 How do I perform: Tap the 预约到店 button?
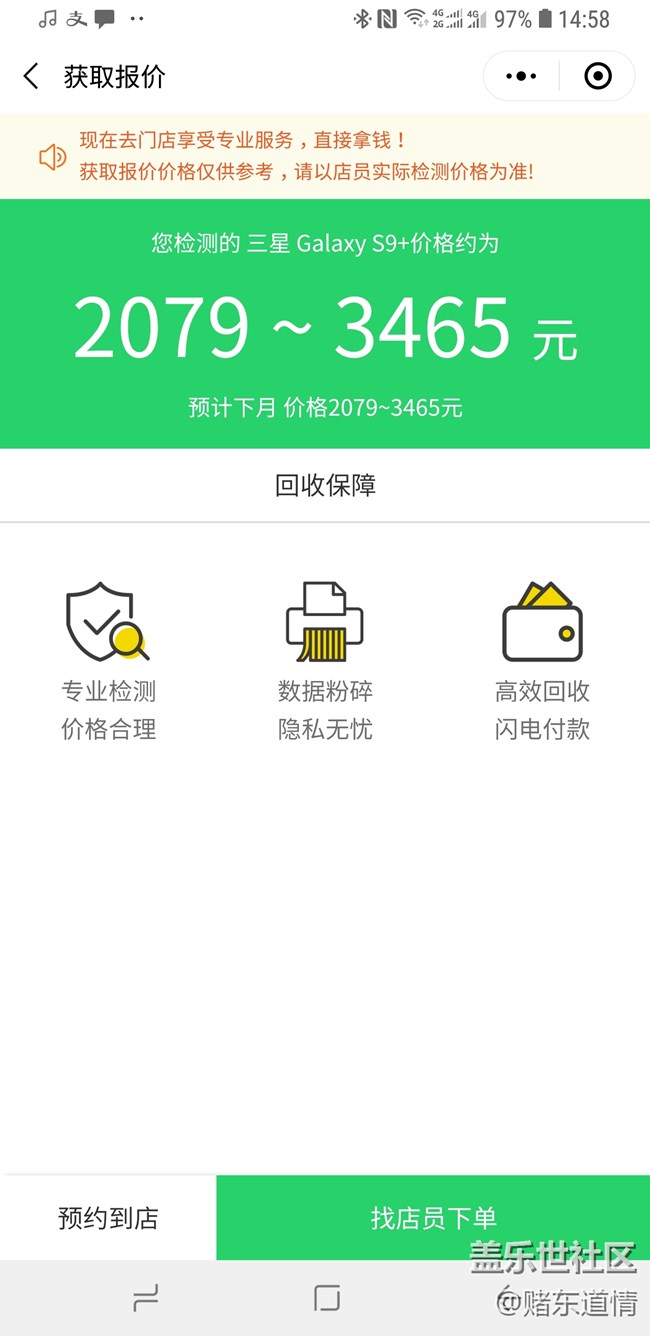108,1218
